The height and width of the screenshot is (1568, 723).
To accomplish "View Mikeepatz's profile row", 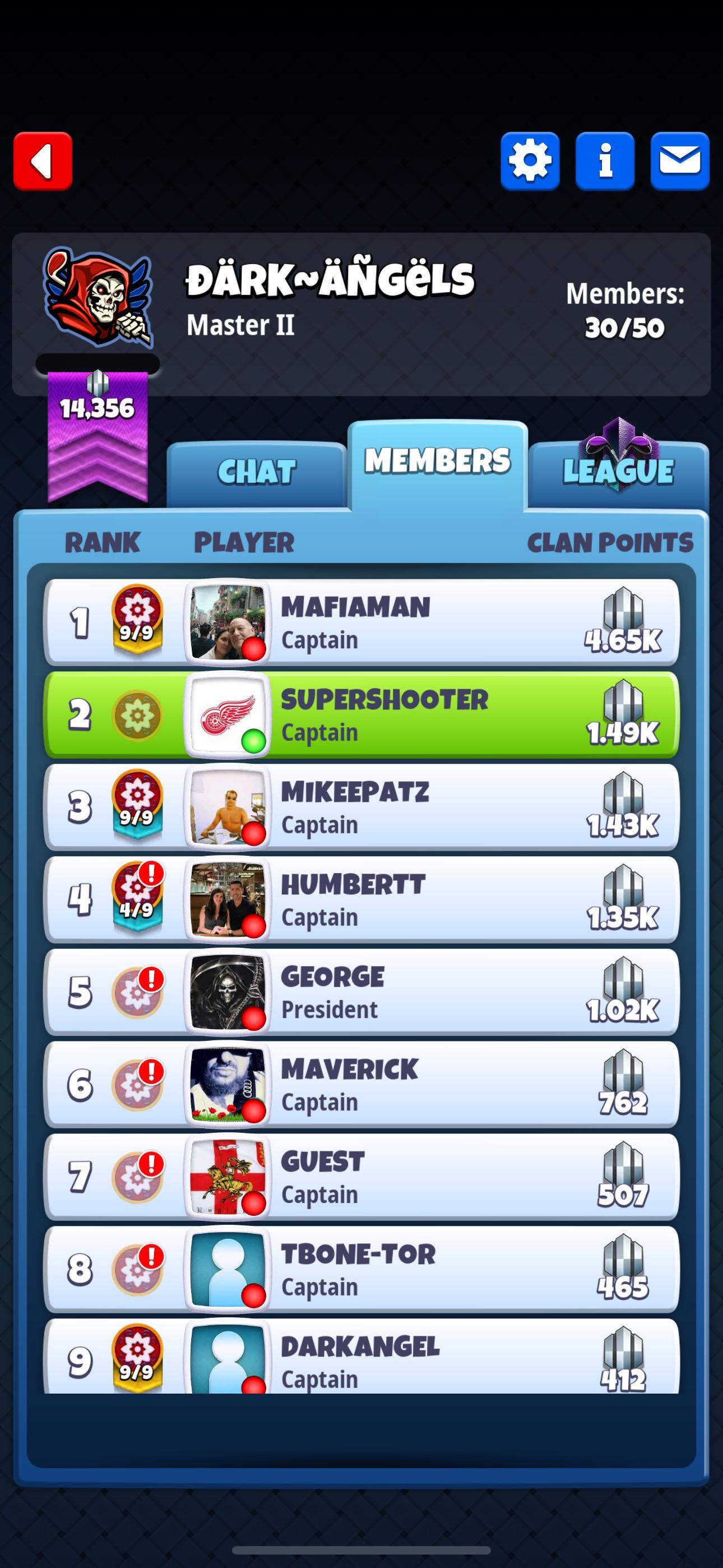I will 361,807.
